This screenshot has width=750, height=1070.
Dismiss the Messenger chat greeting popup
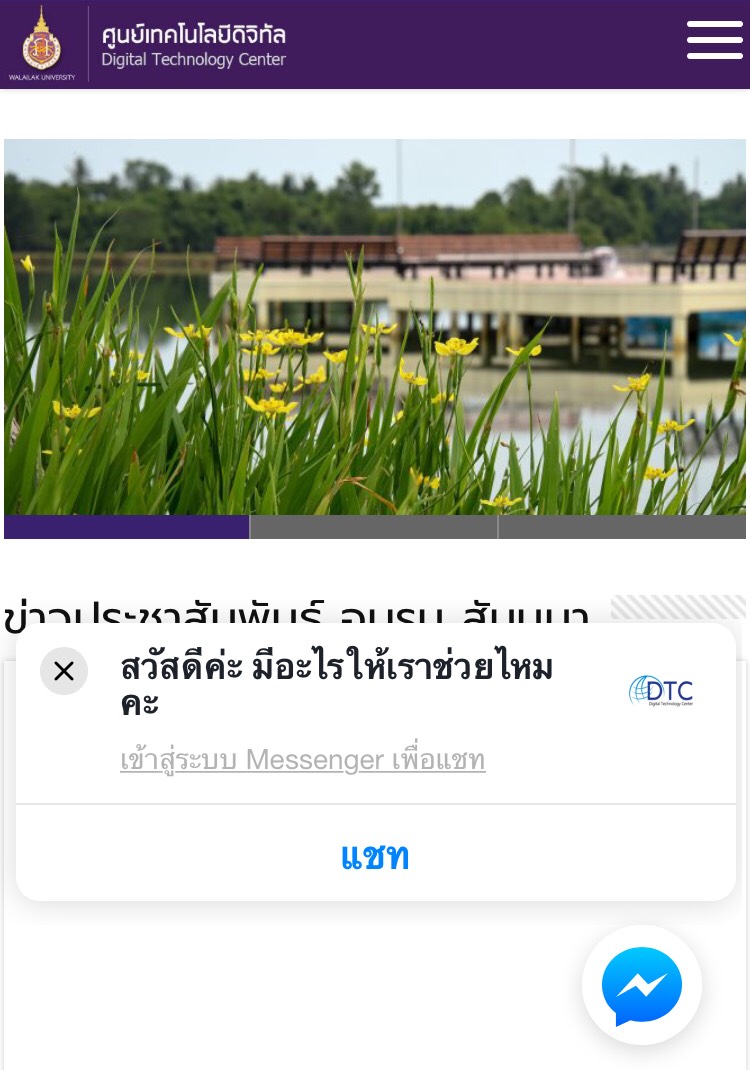(x=64, y=671)
